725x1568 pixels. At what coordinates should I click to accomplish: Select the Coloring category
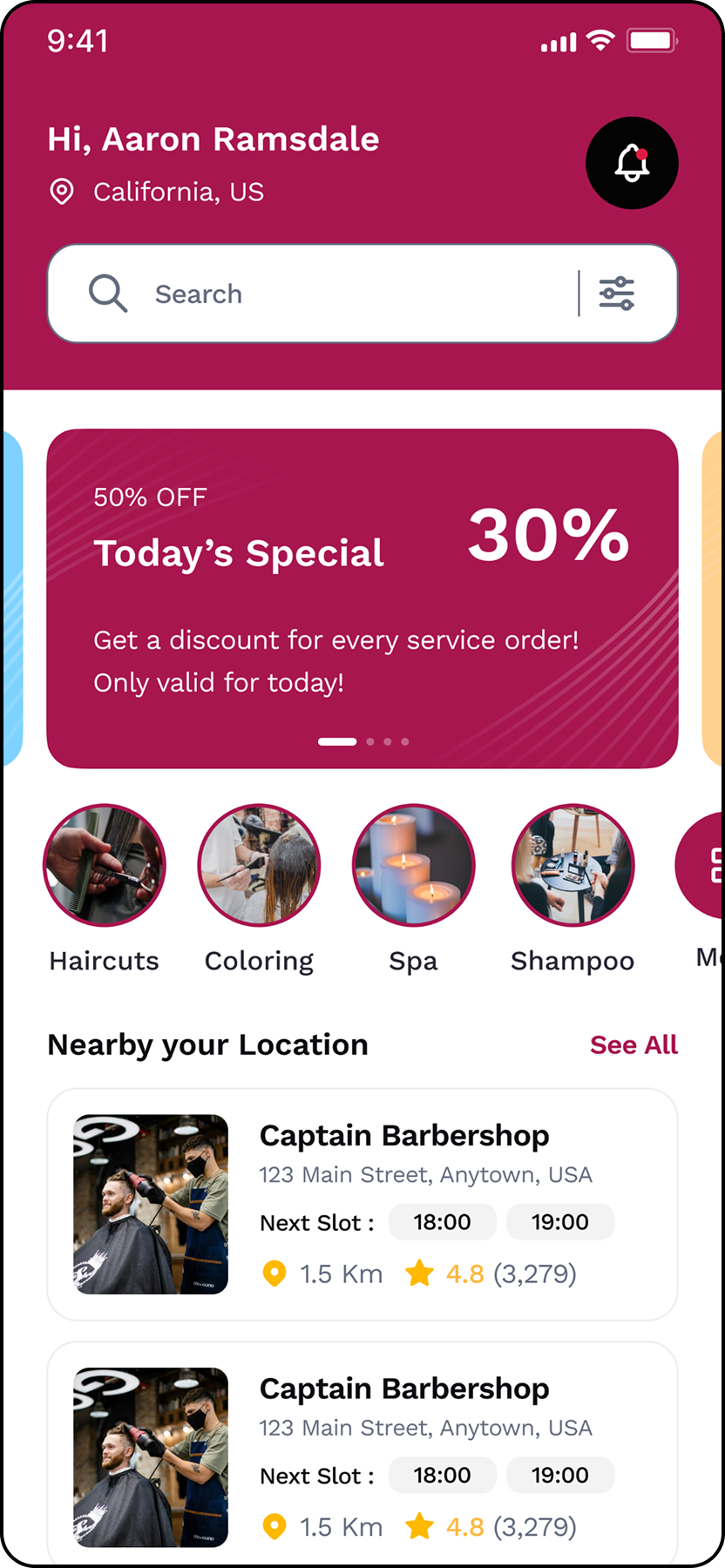tap(259, 865)
